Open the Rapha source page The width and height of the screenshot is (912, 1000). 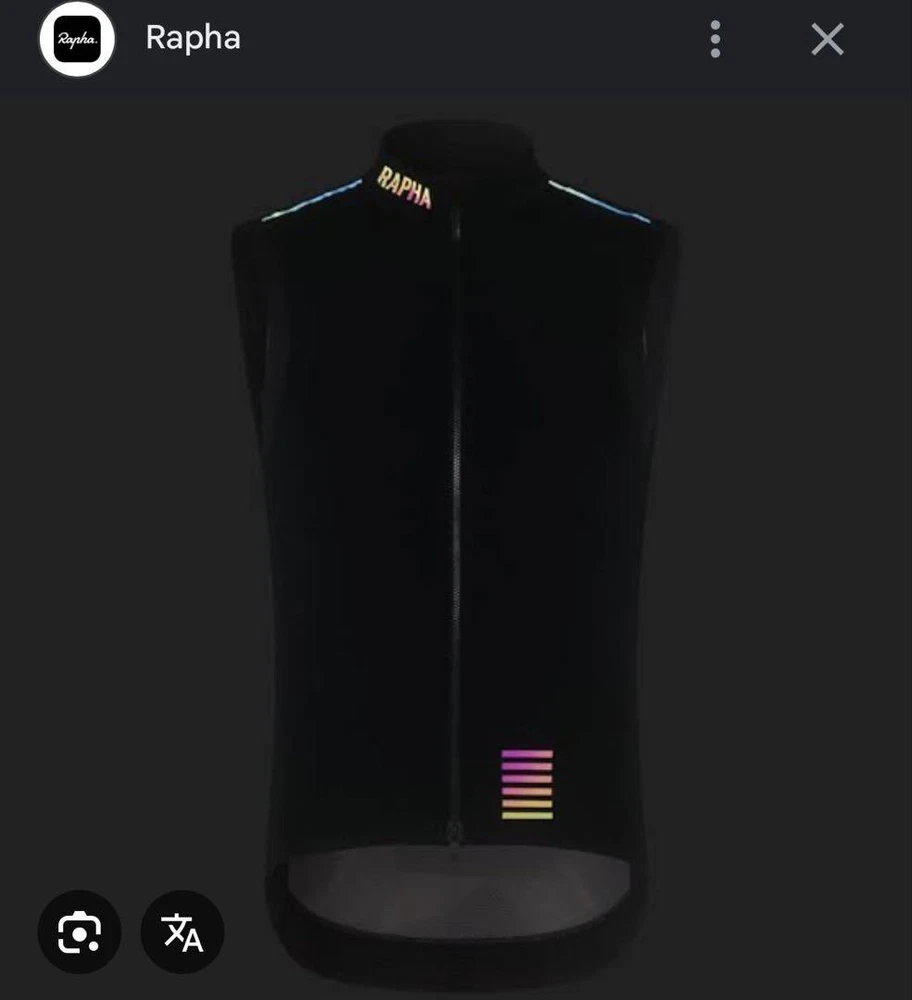[x=192, y=39]
